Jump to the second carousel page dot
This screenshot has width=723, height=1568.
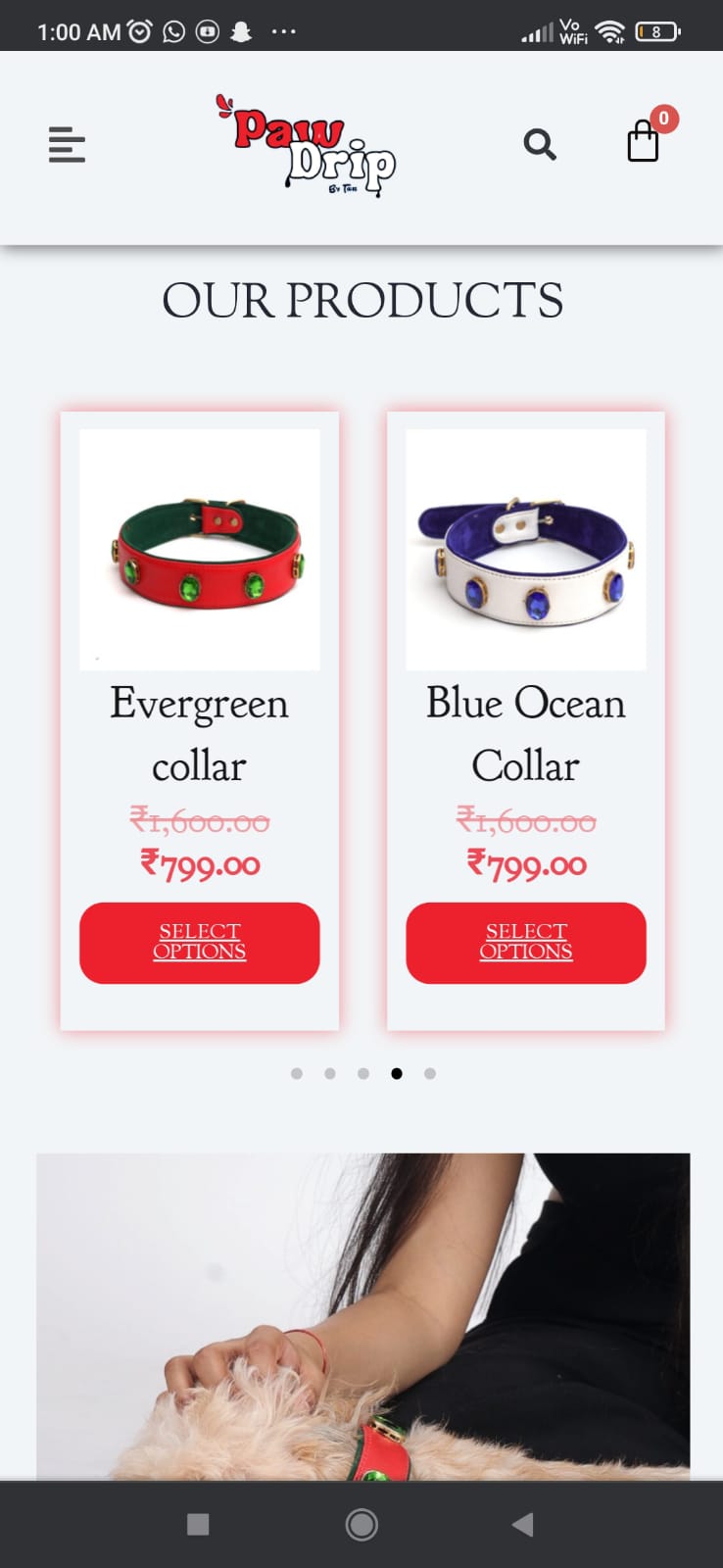[x=330, y=1074]
